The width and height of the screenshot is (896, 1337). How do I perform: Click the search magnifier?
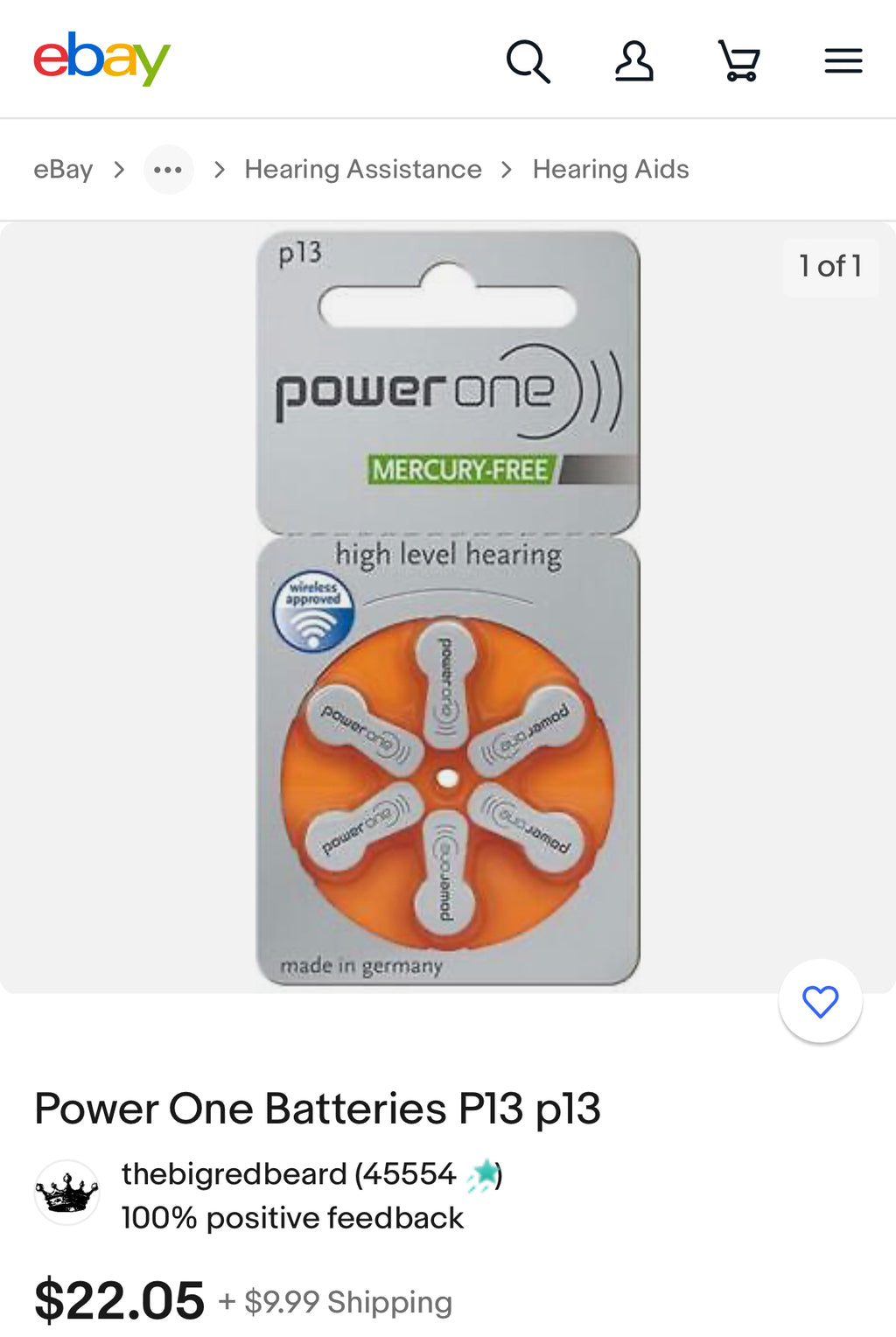528,61
